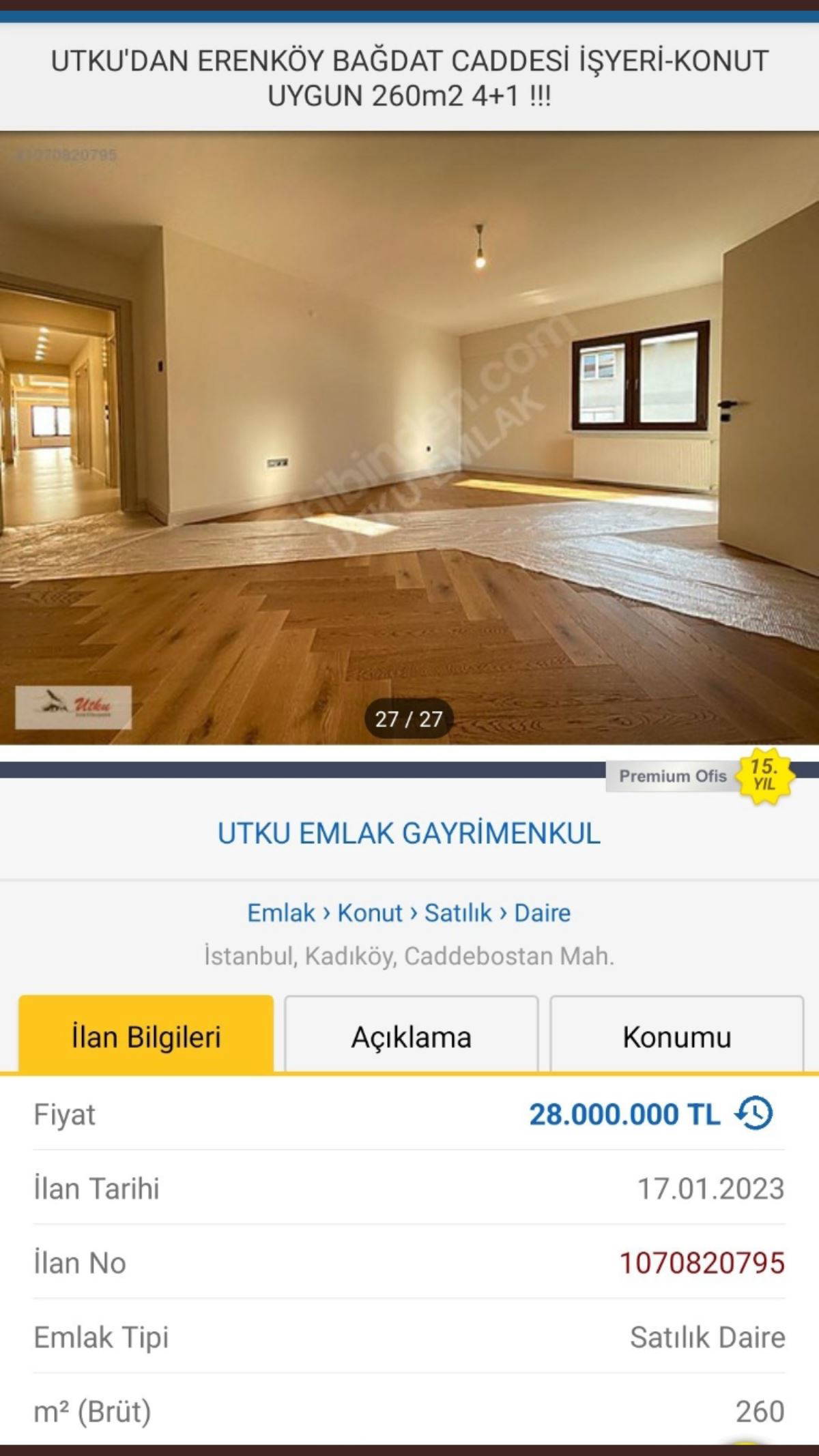This screenshot has width=819, height=1456.
Task: Switch to the Konumu tab
Action: click(676, 1037)
